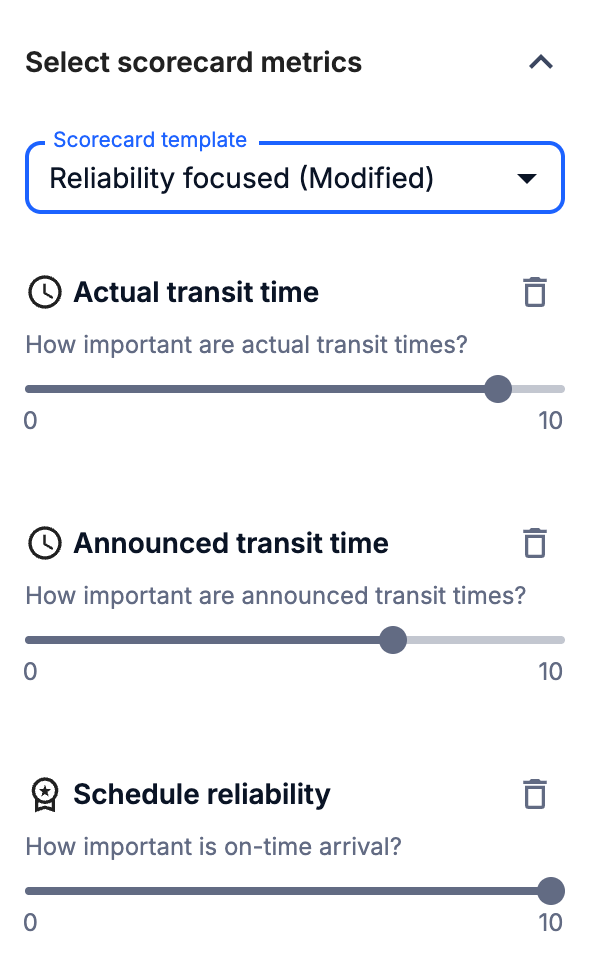Delete the Schedule reliability metric
This screenshot has height=972, width=604.
[535, 794]
